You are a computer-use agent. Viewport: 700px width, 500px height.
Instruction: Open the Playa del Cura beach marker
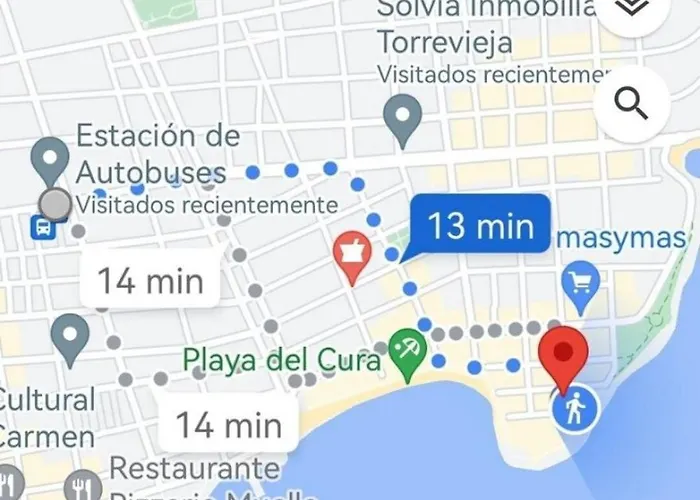pyautogui.click(x=407, y=352)
